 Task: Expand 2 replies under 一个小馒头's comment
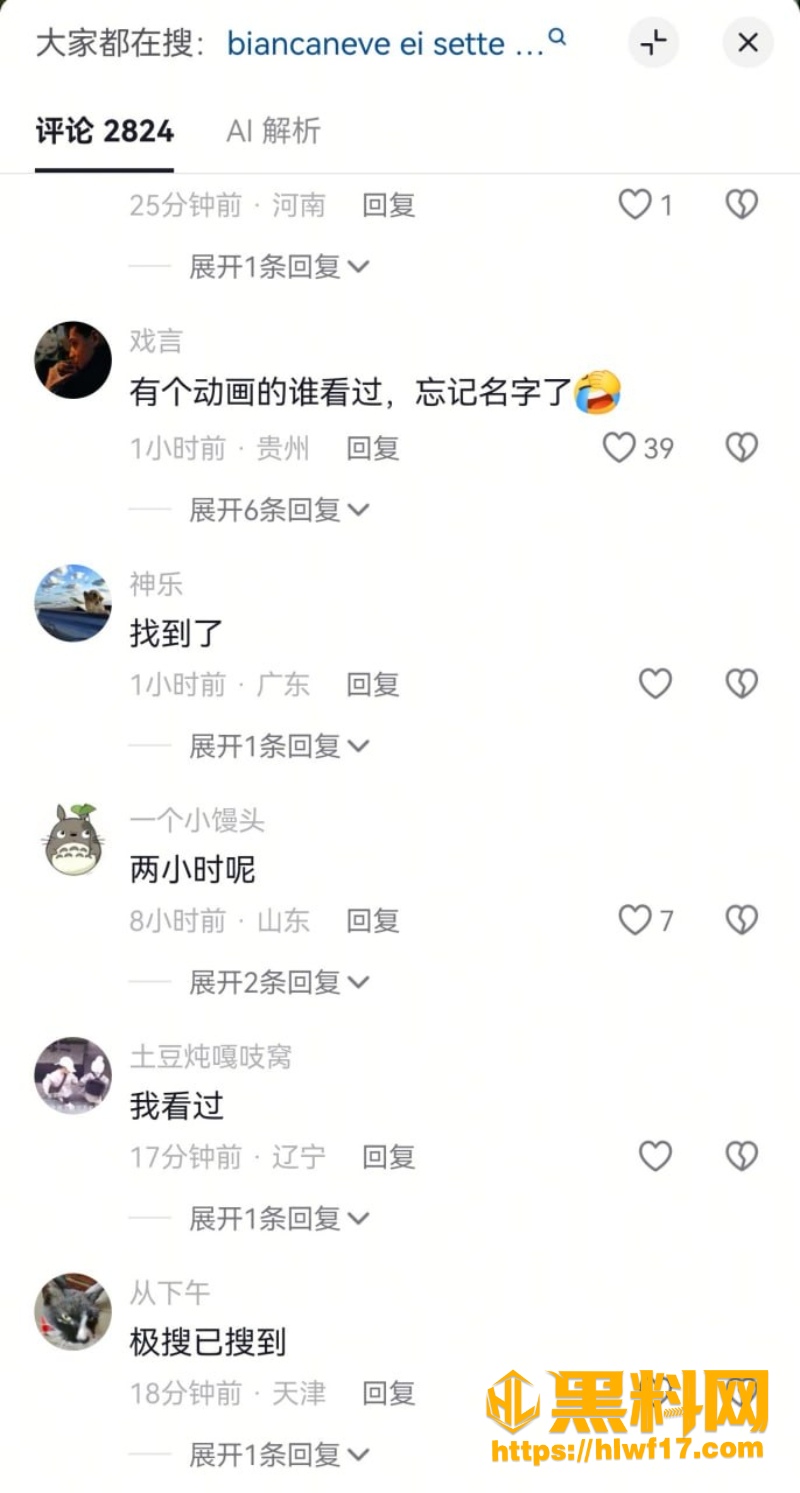(279, 981)
